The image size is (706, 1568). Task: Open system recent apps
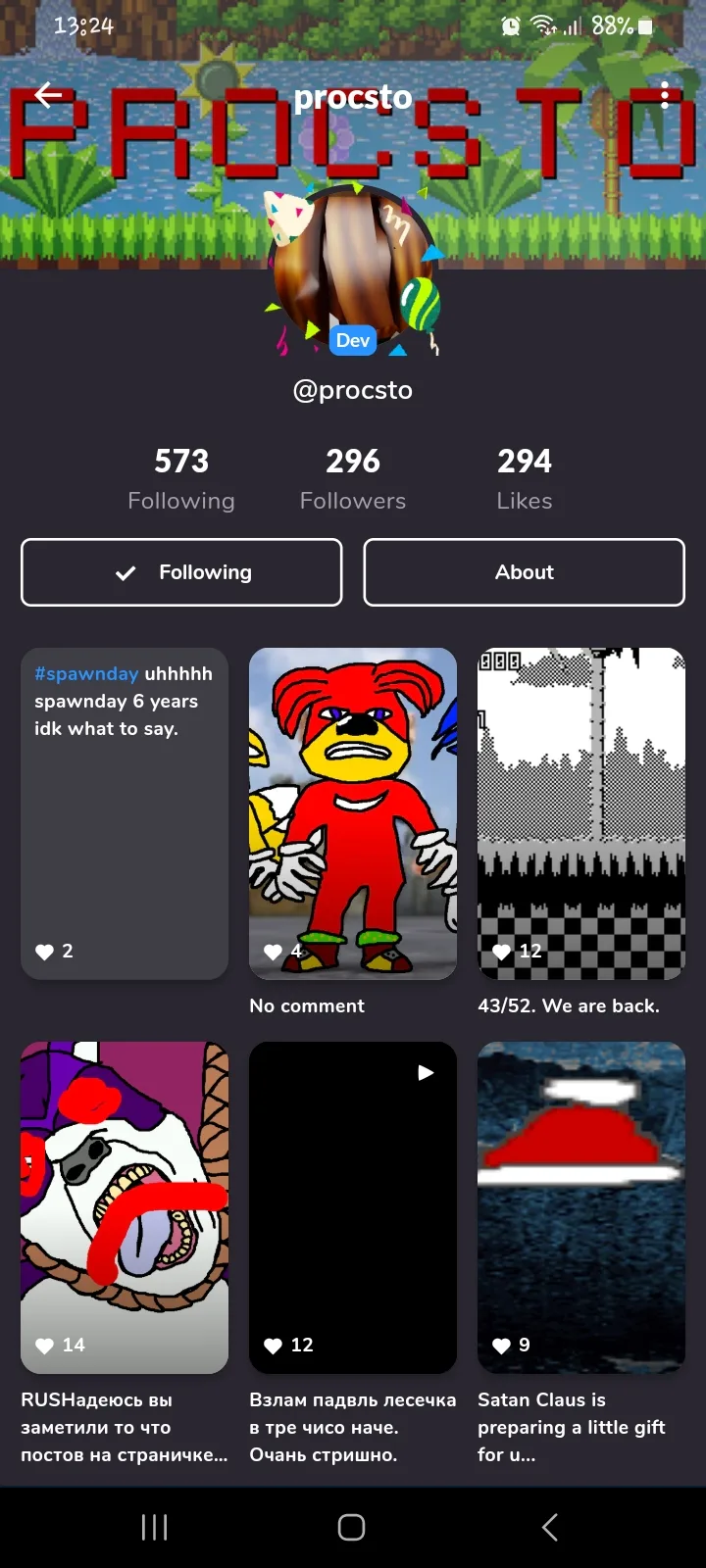154,1527
